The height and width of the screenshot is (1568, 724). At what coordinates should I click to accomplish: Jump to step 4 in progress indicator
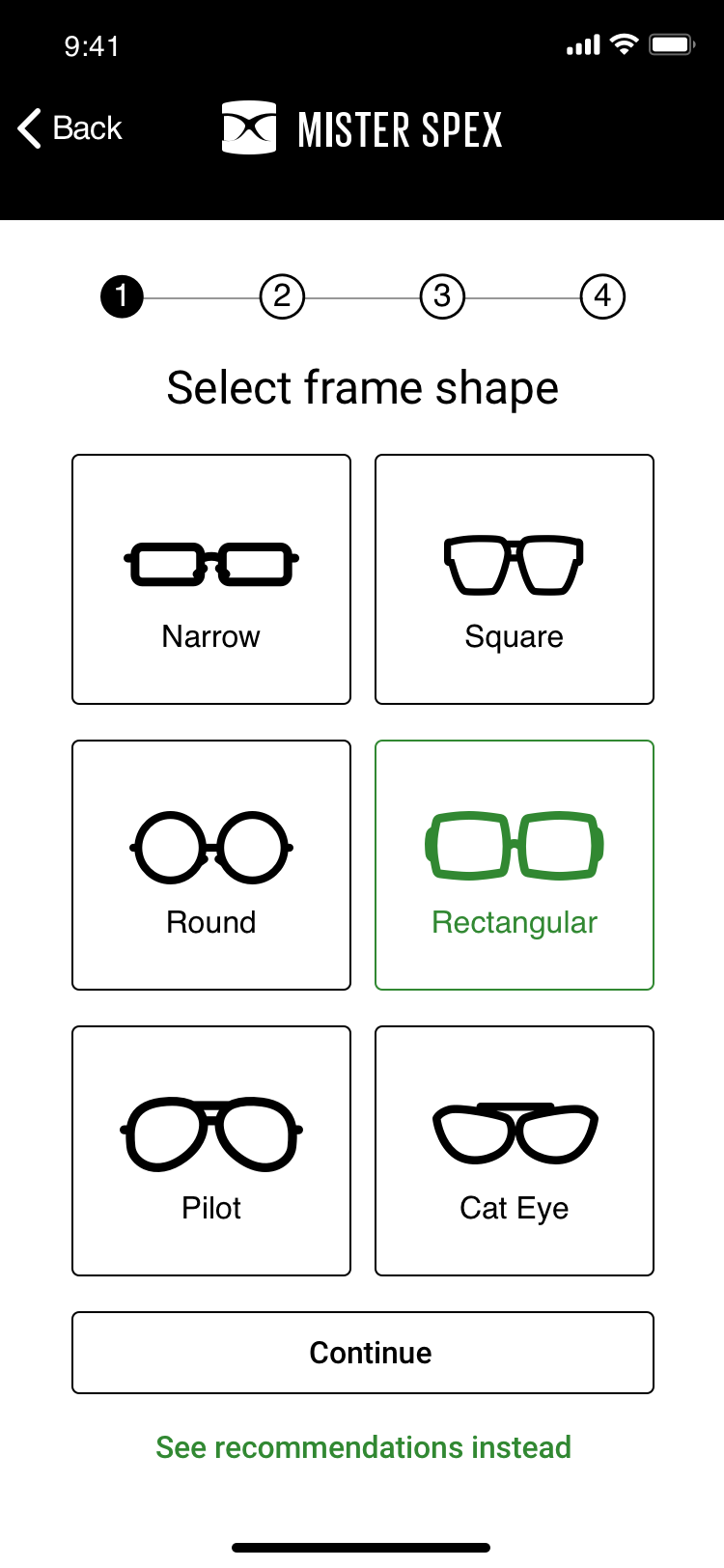click(x=602, y=296)
